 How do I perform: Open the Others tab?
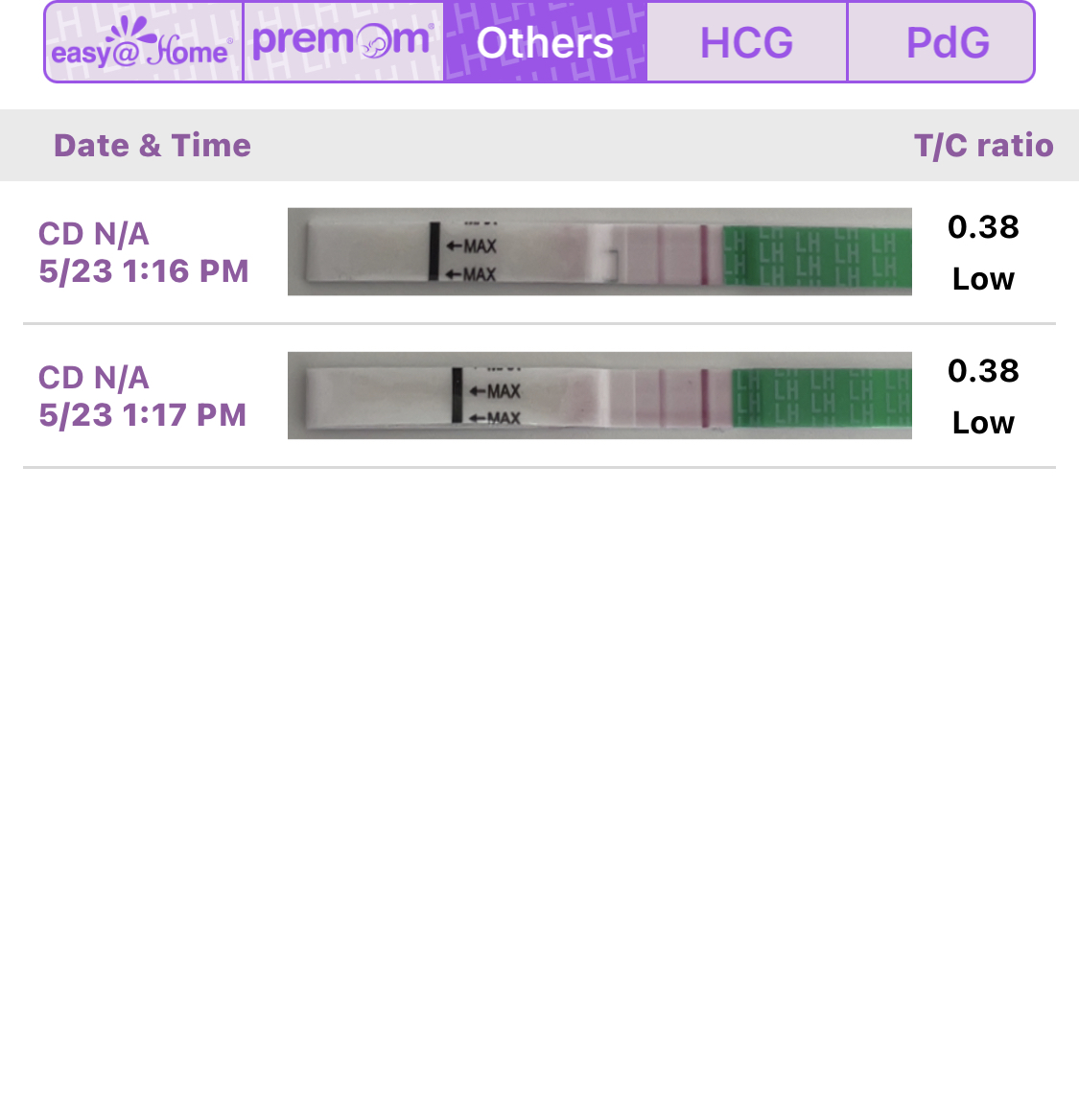pos(545,43)
